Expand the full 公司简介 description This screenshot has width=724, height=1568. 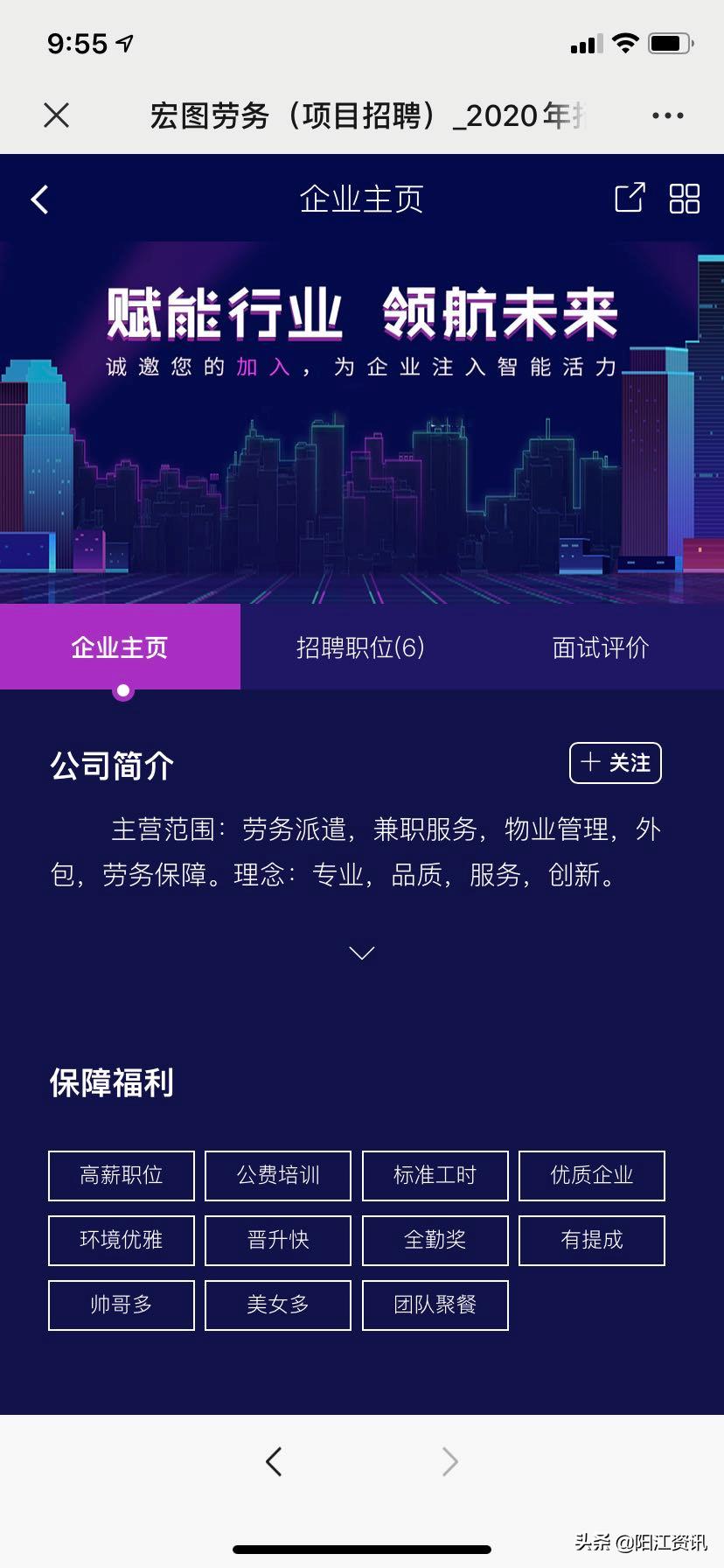click(361, 952)
